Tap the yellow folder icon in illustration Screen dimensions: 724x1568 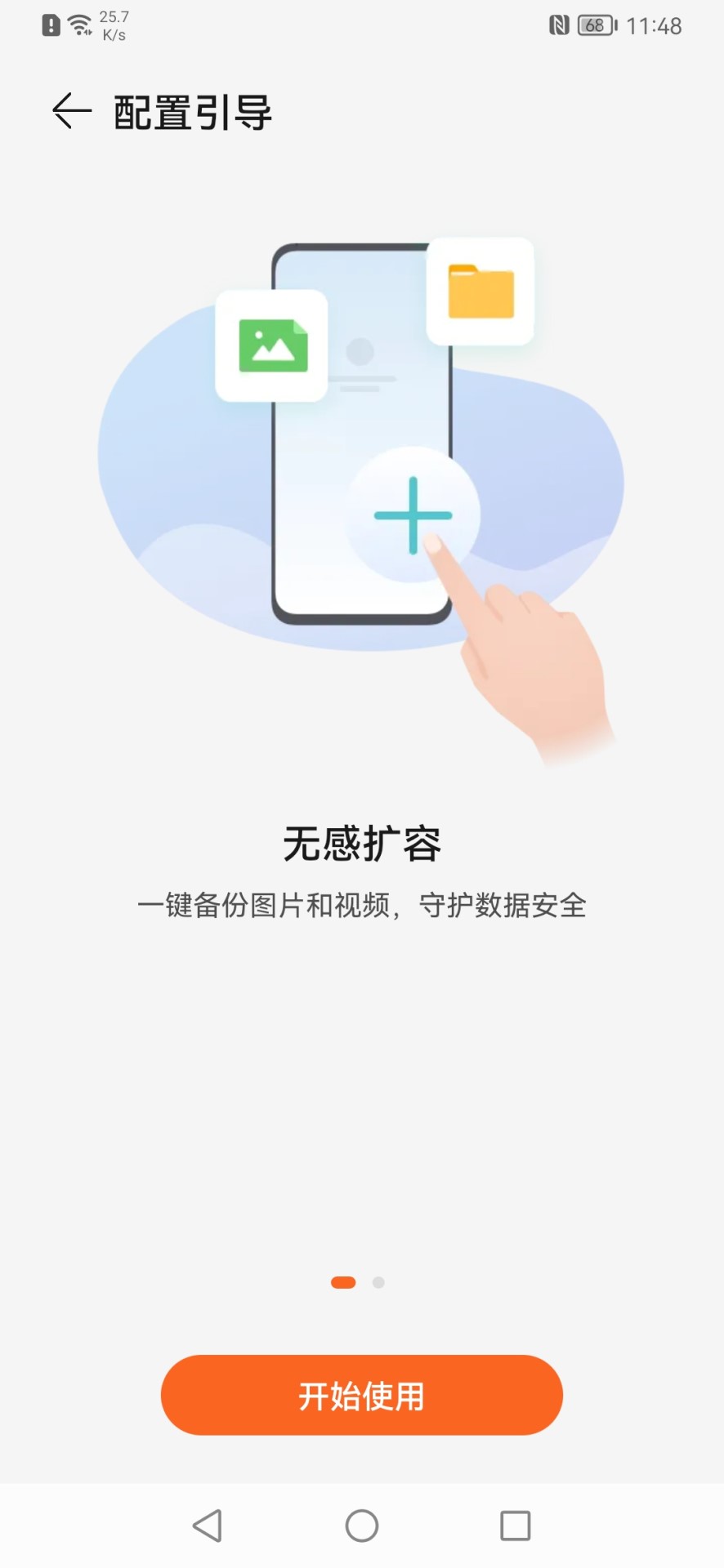pos(480,292)
